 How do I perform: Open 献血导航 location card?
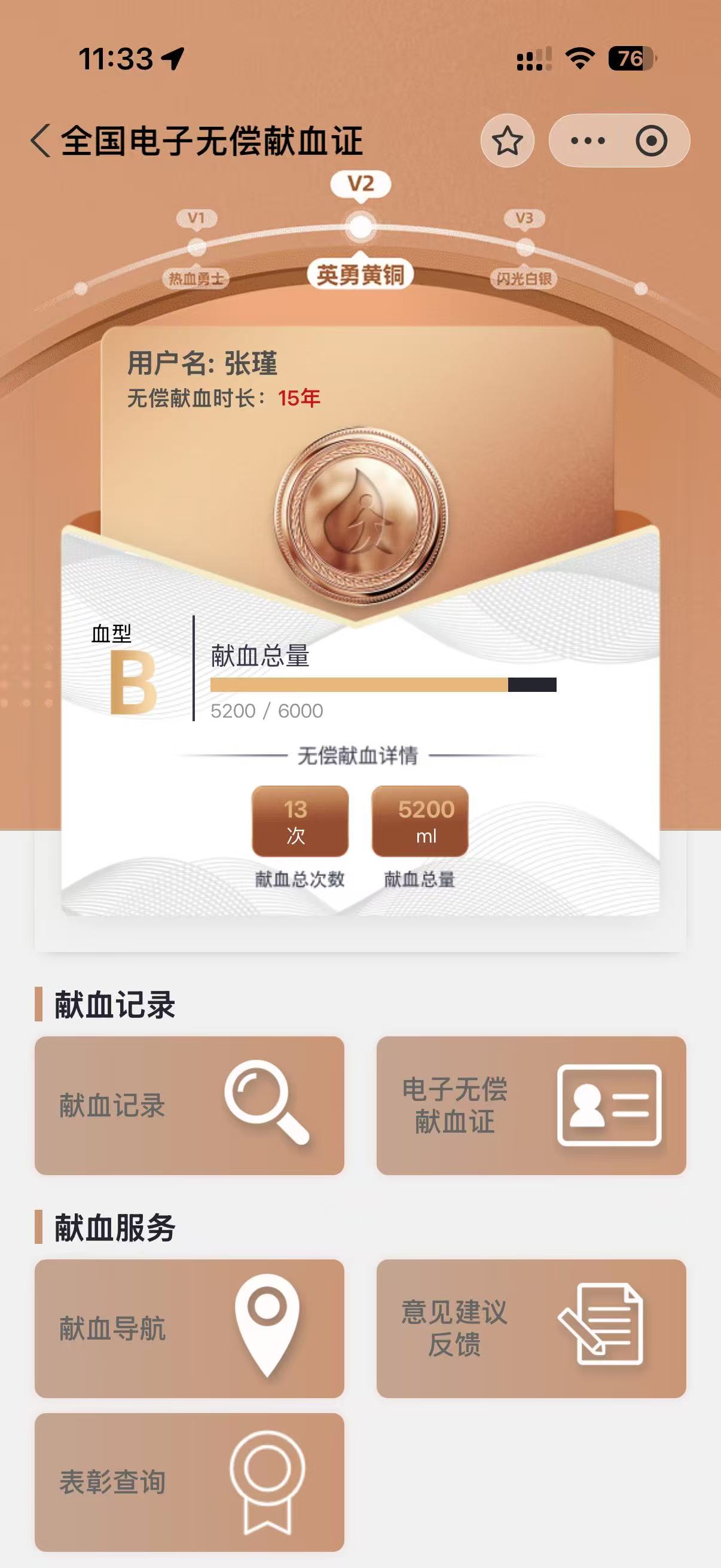click(190, 1328)
